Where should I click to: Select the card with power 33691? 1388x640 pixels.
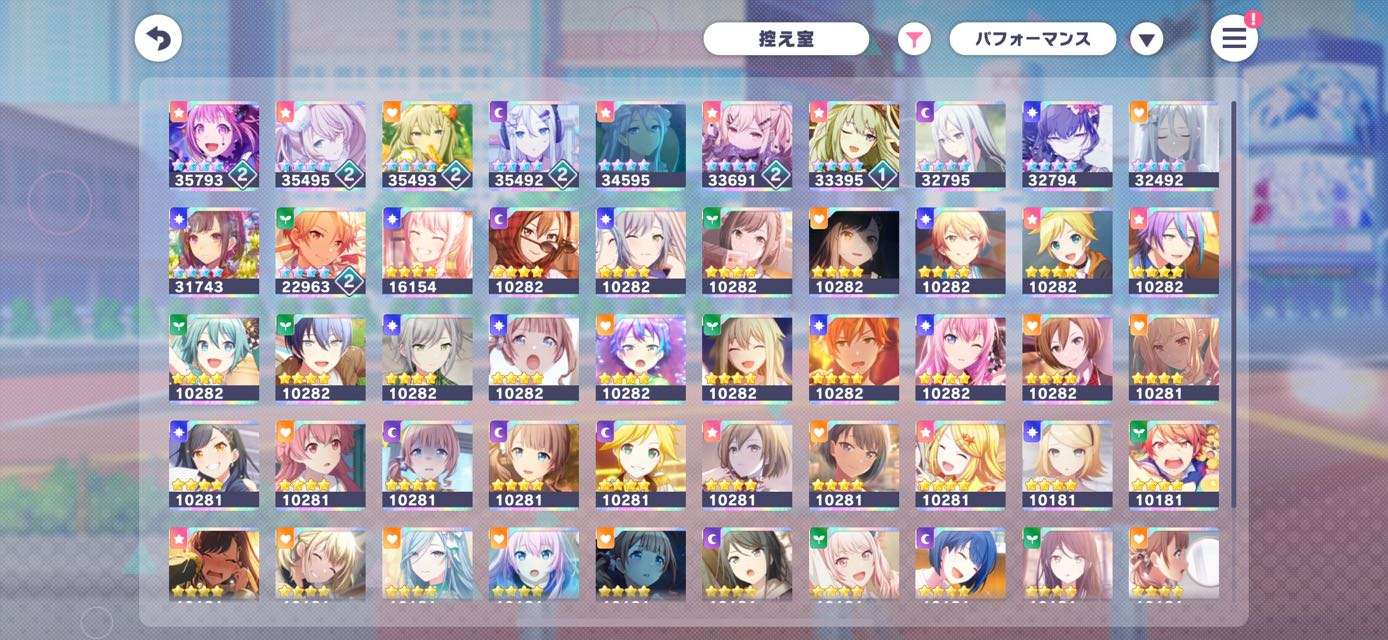747,145
